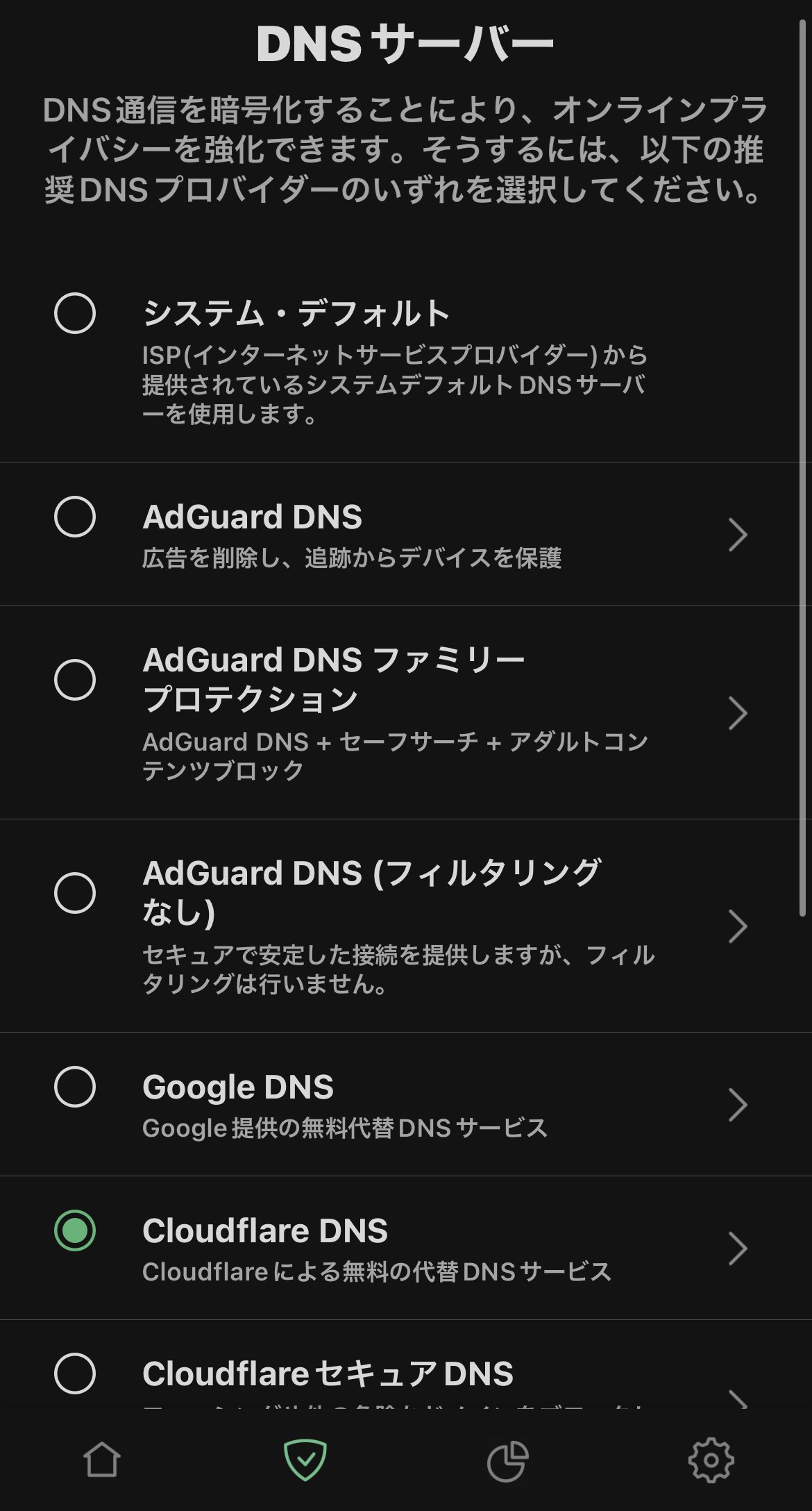Go to the home tab
The image size is (812, 1511).
click(102, 1460)
